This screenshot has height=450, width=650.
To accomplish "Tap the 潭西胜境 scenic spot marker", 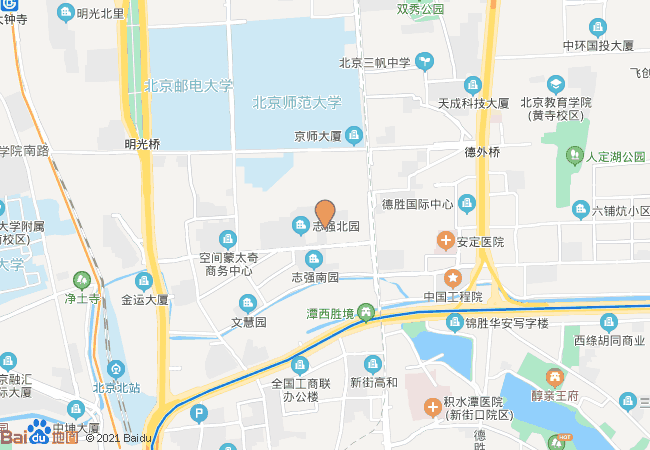I will click(367, 313).
